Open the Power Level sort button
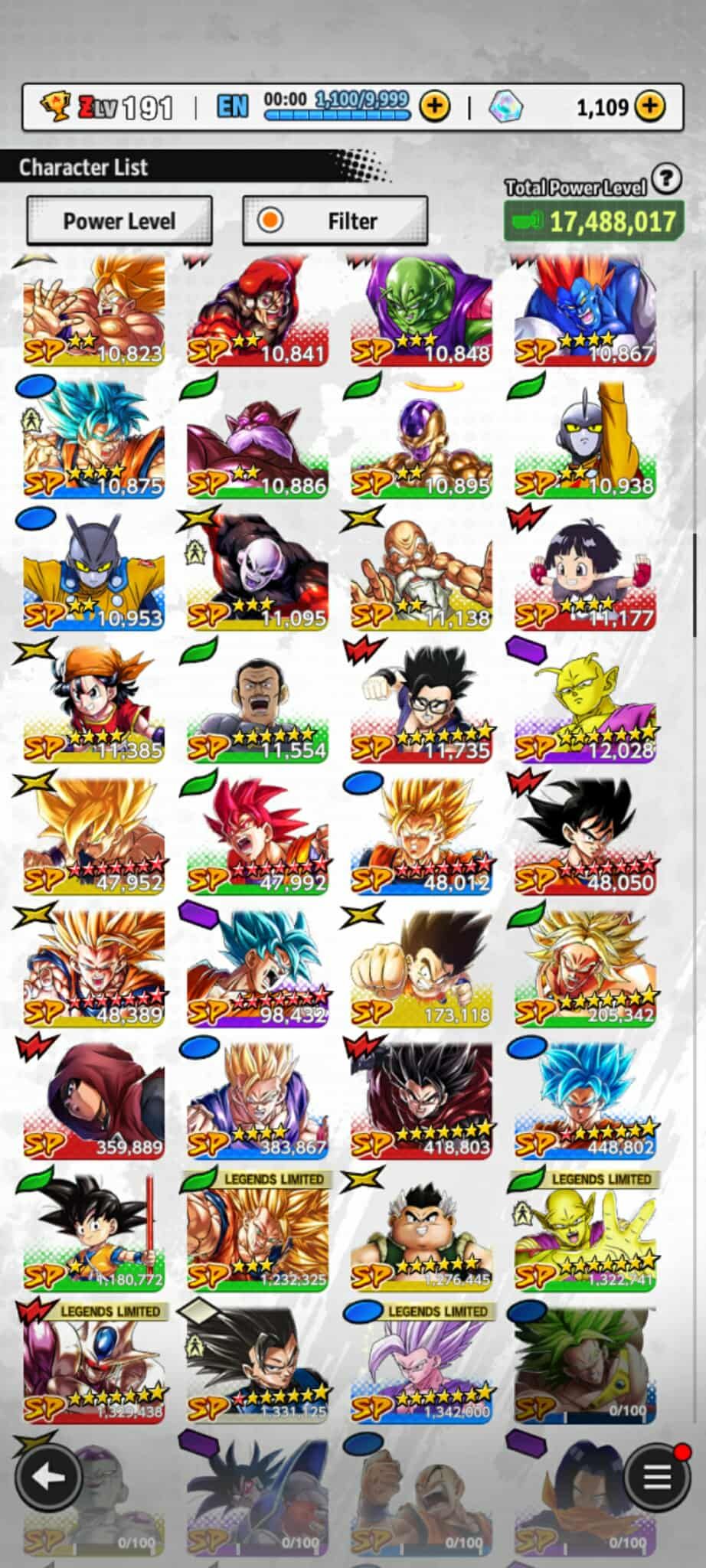The image size is (706, 1568). (119, 221)
